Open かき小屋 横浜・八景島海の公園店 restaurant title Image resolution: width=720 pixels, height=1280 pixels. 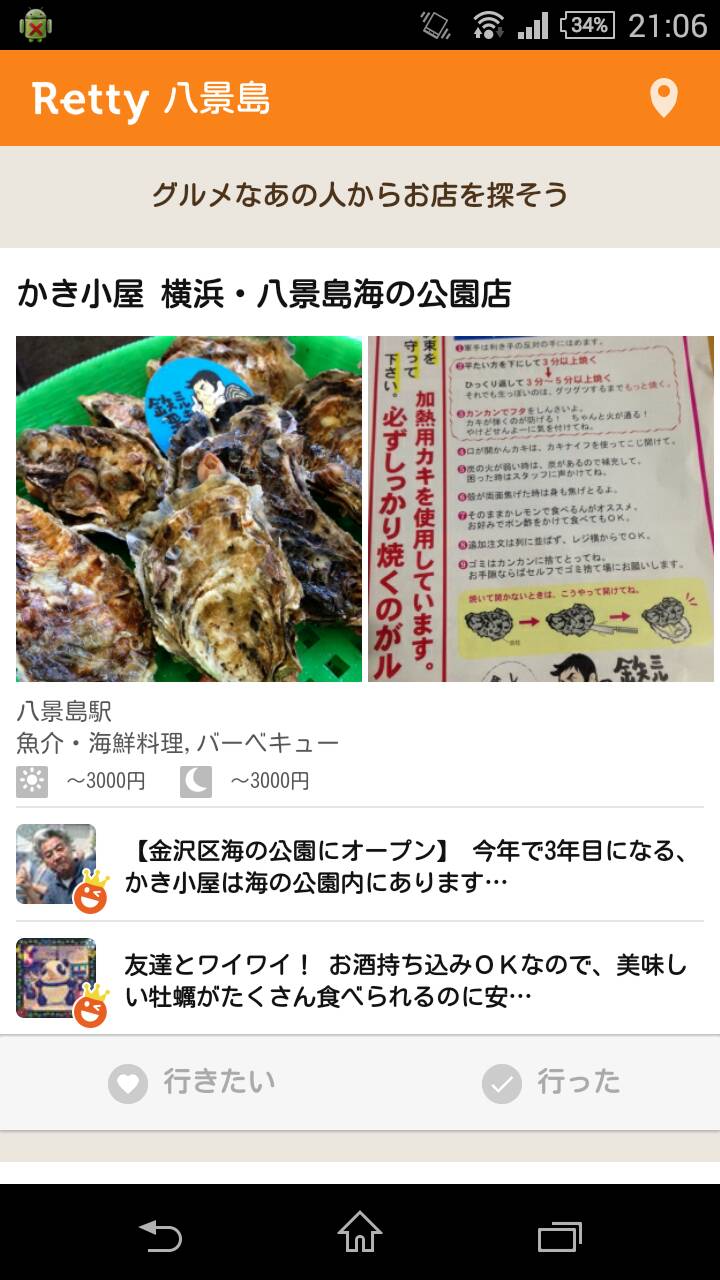pos(264,294)
